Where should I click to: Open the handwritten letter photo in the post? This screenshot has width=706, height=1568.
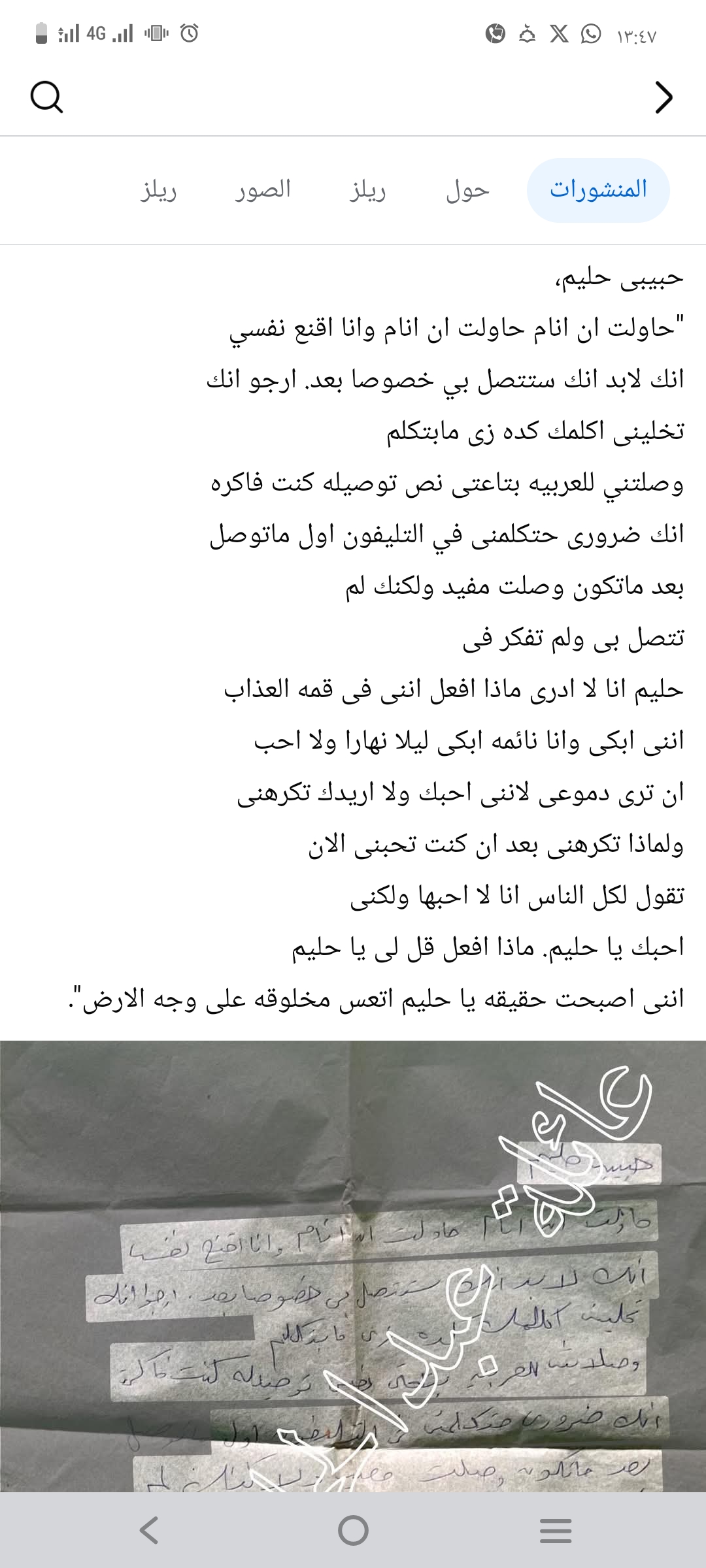(x=353, y=1267)
